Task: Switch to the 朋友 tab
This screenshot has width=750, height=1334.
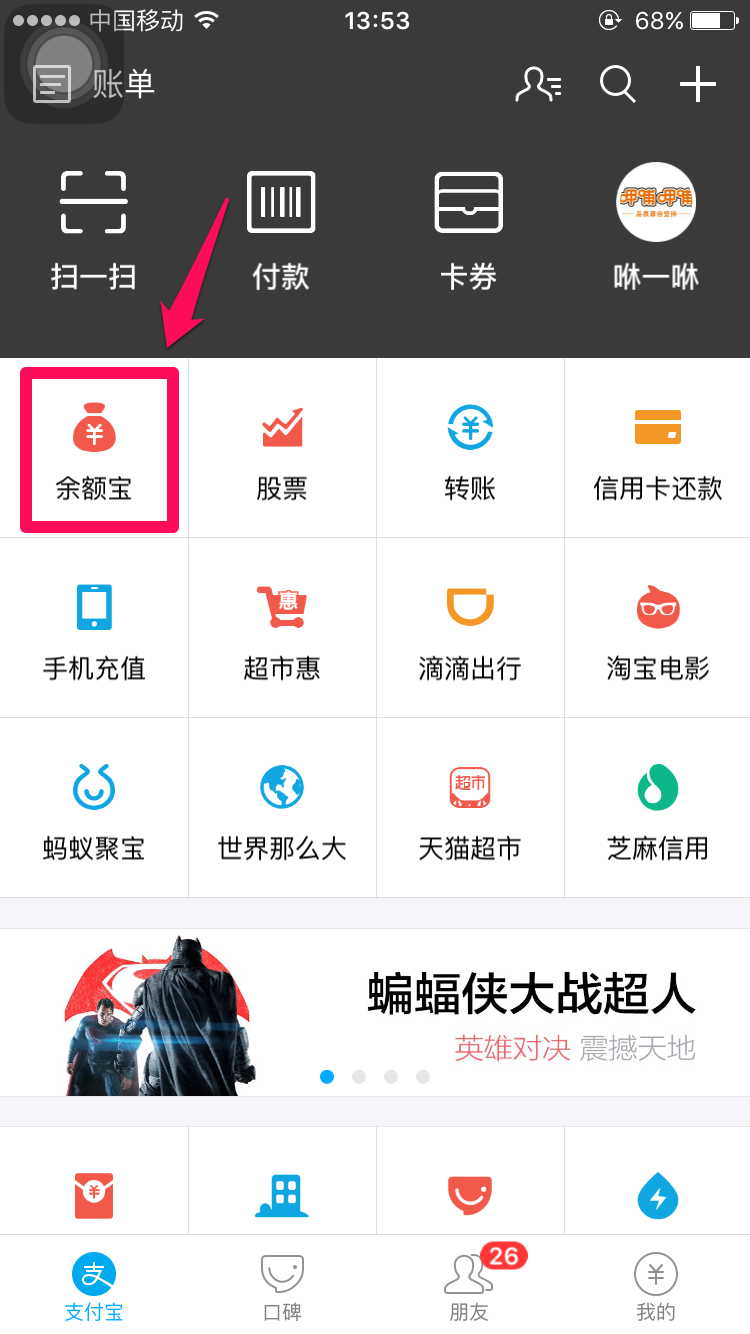Action: (469, 1288)
